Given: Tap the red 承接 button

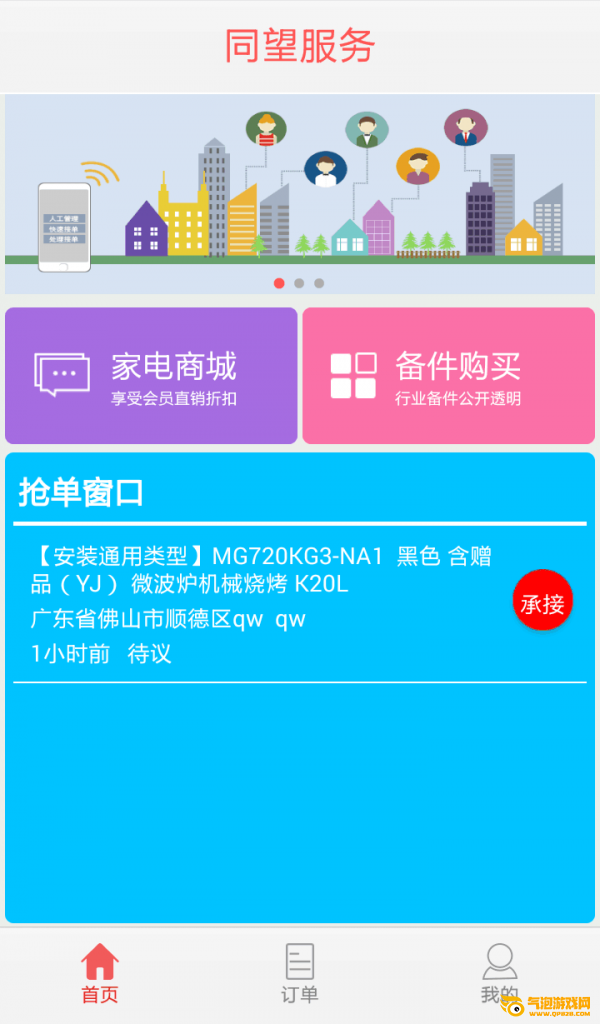Looking at the screenshot, I should coord(543,600).
